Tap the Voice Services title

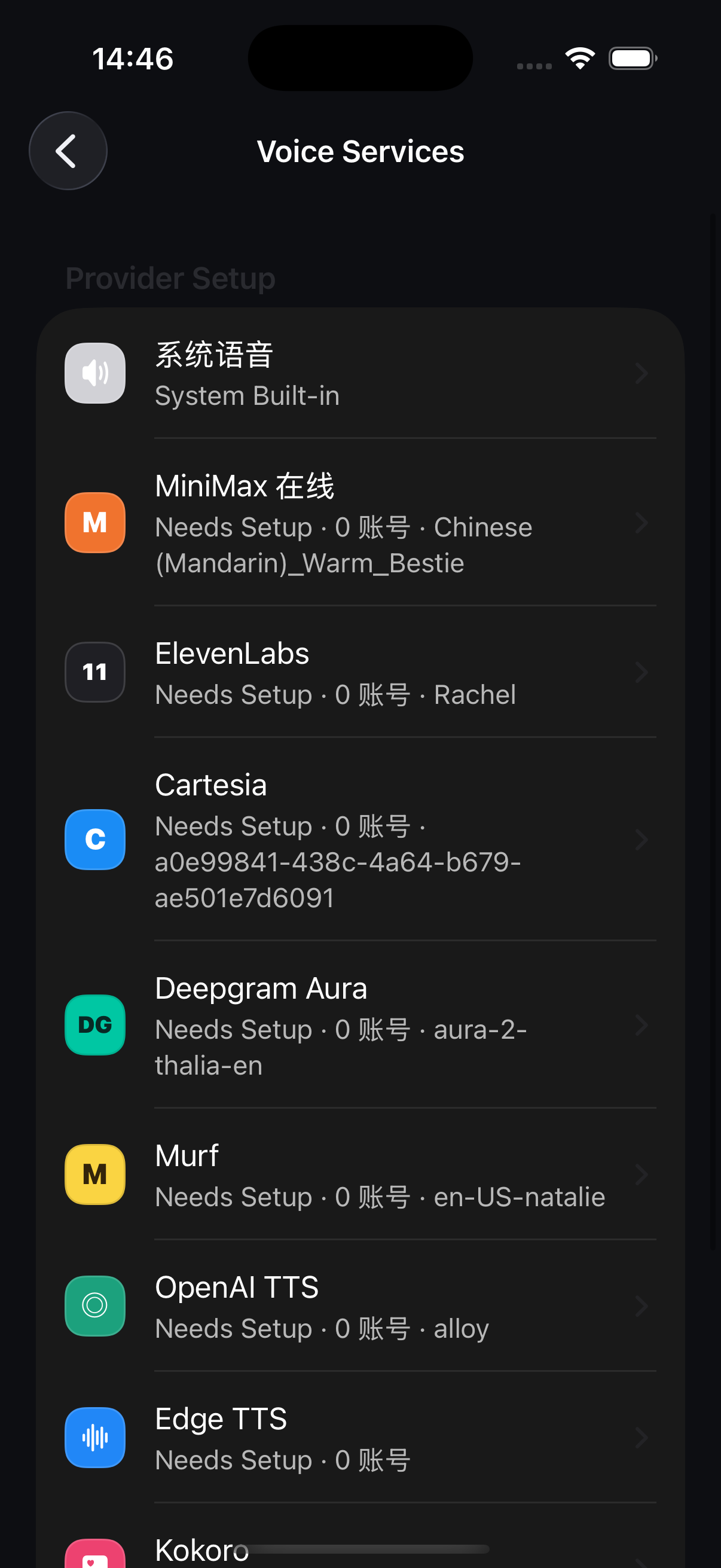tap(360, 151)
